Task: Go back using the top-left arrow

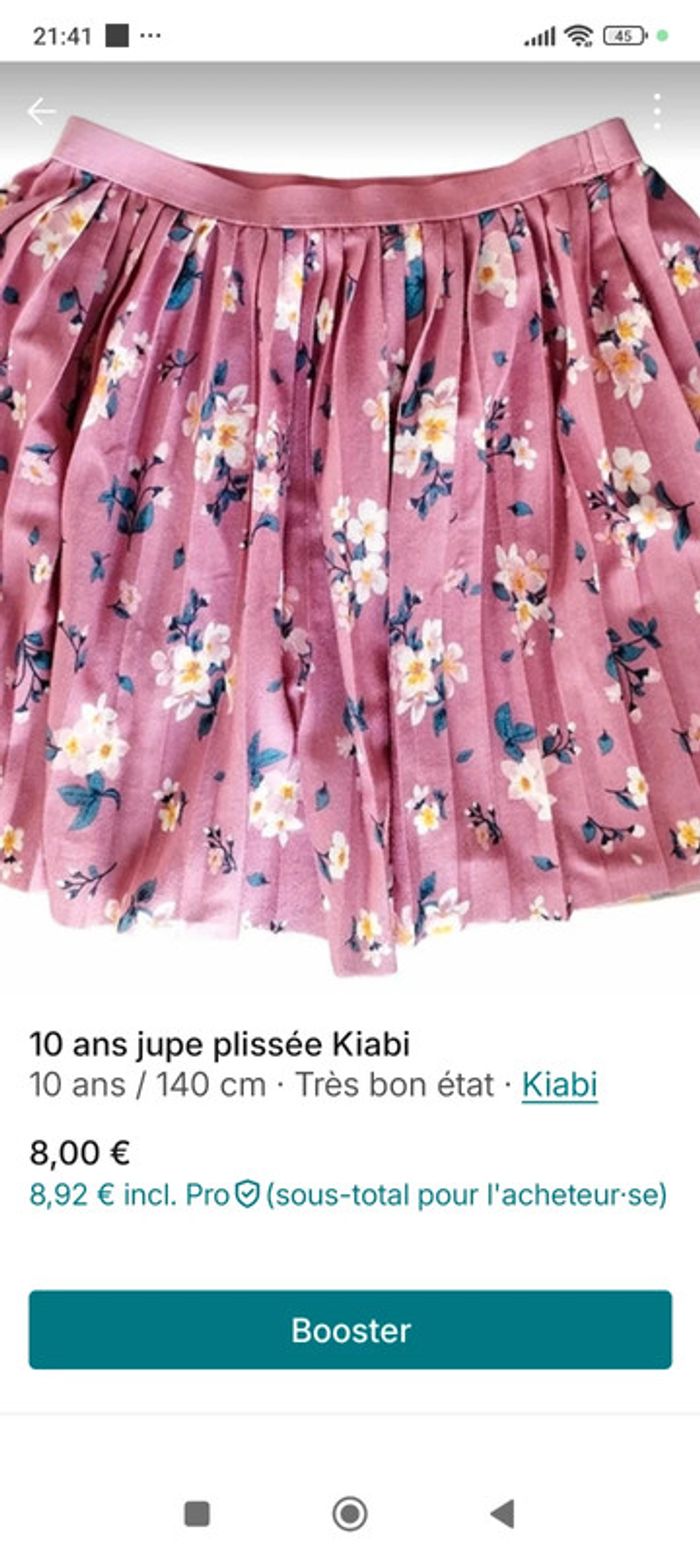Action: [41, 111]
